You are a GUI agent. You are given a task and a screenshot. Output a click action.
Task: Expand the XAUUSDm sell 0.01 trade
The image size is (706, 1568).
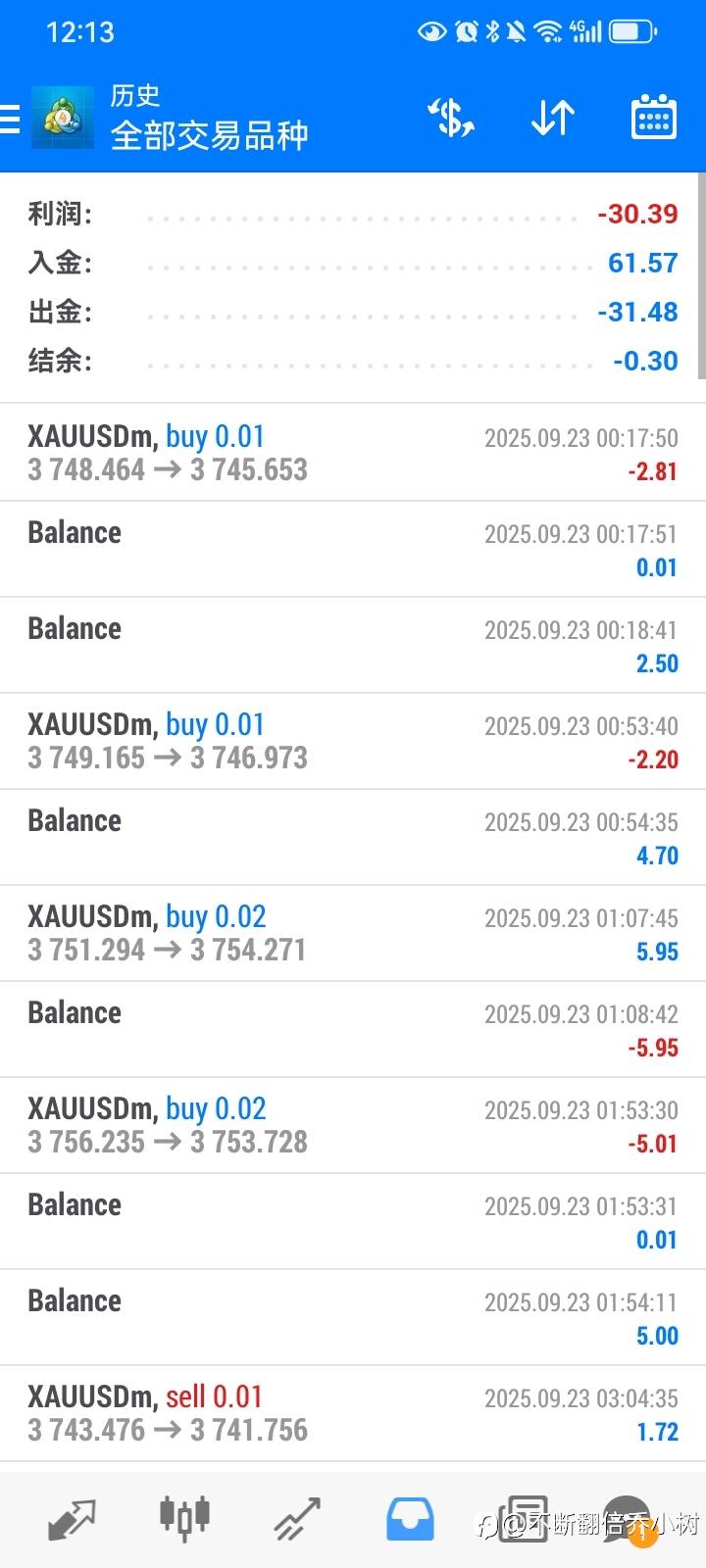(353, 1413)
